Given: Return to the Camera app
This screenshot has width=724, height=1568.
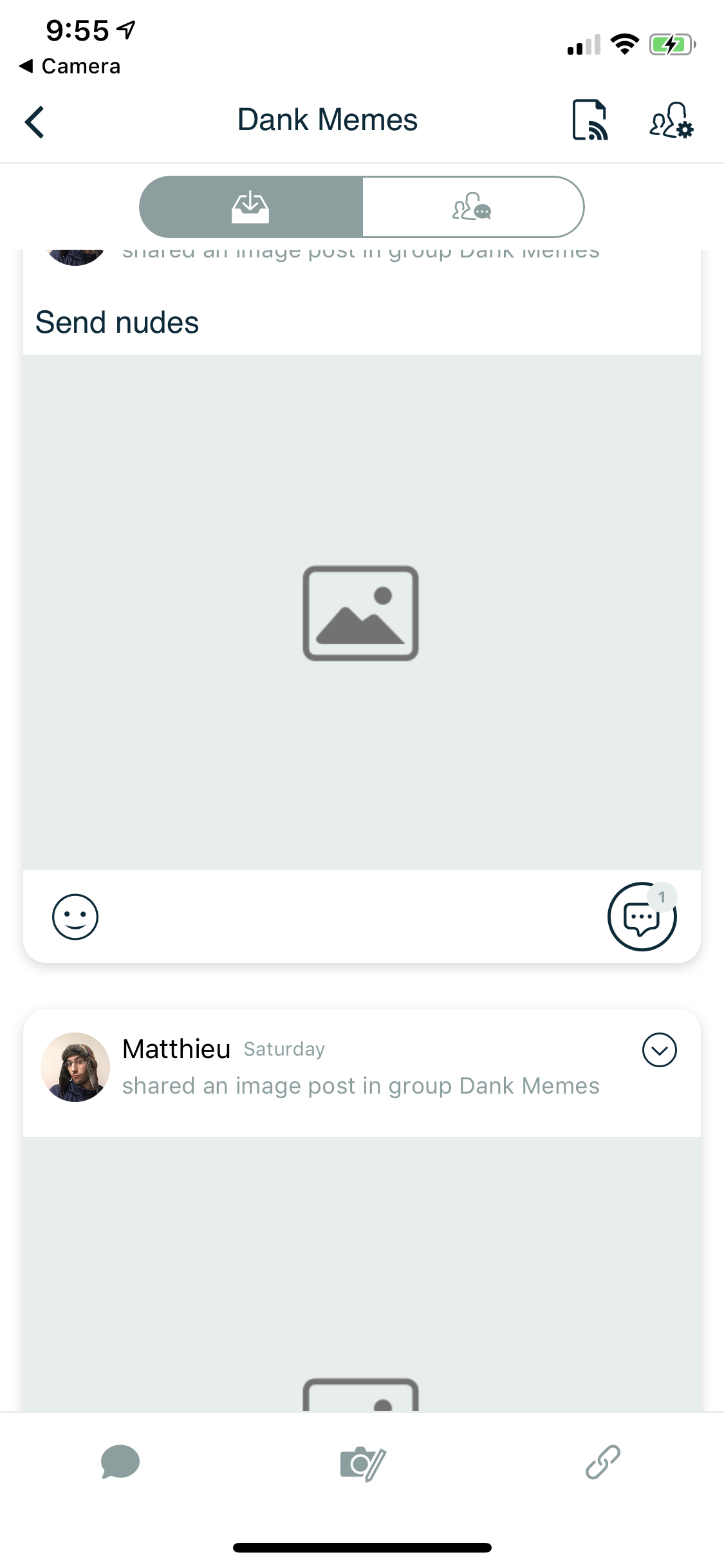Looking at the screenshot, I should pyautogui.click(x=70, y=66).
